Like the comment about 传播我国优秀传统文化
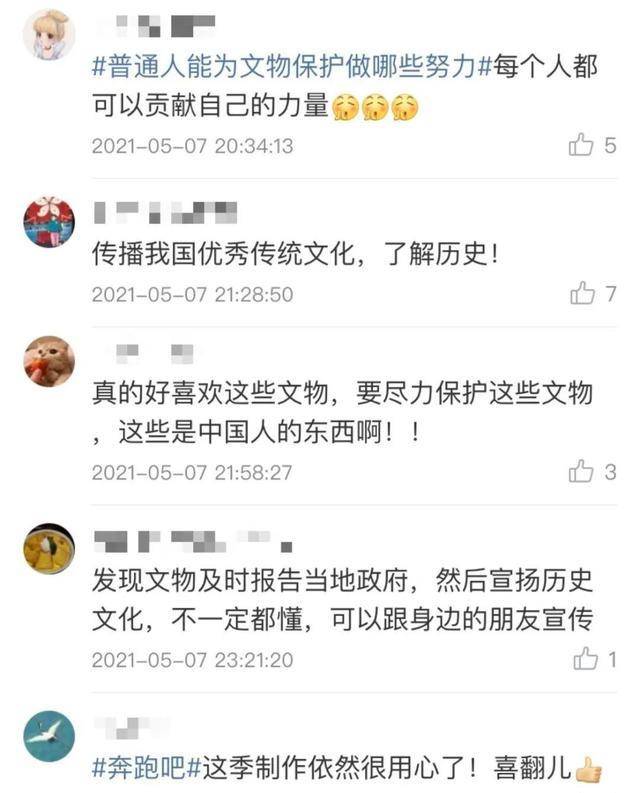Screen dimensions: 640x793 click(x=582, y=294)
